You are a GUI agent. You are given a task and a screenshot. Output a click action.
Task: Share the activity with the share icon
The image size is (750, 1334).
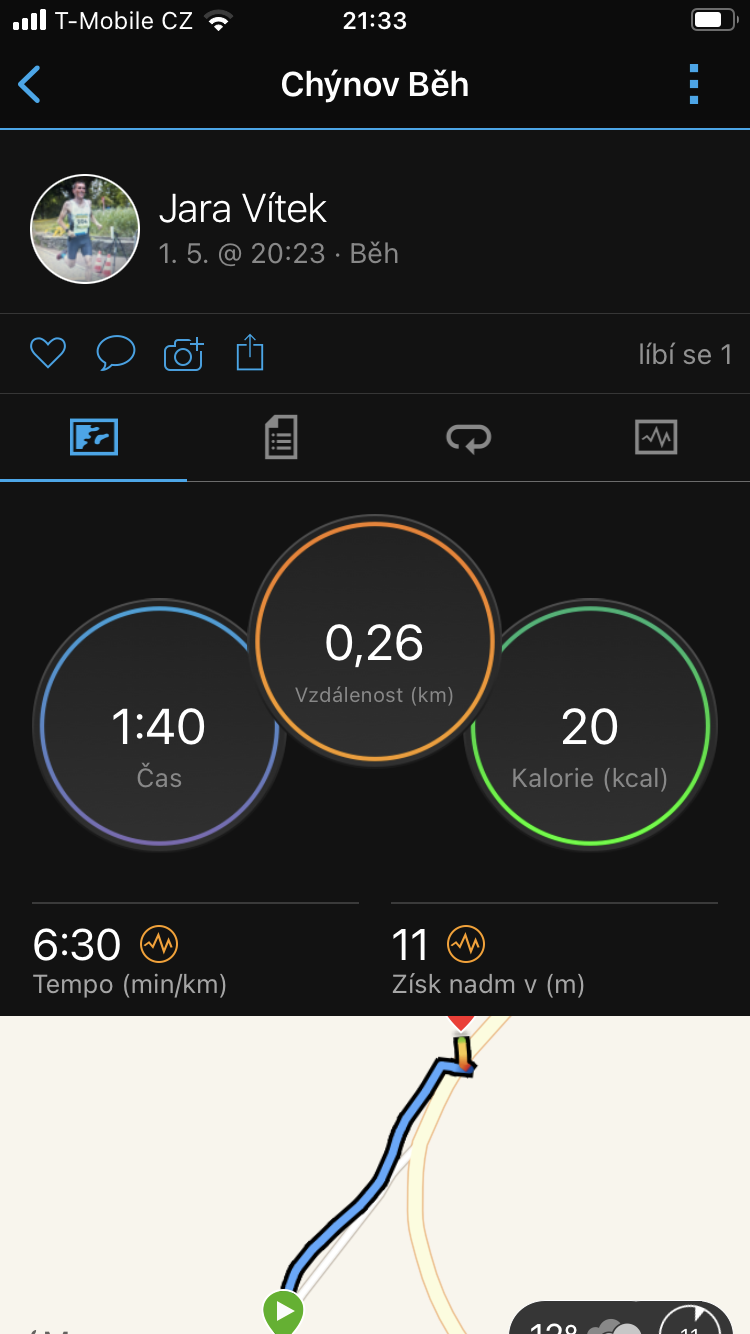250,353
